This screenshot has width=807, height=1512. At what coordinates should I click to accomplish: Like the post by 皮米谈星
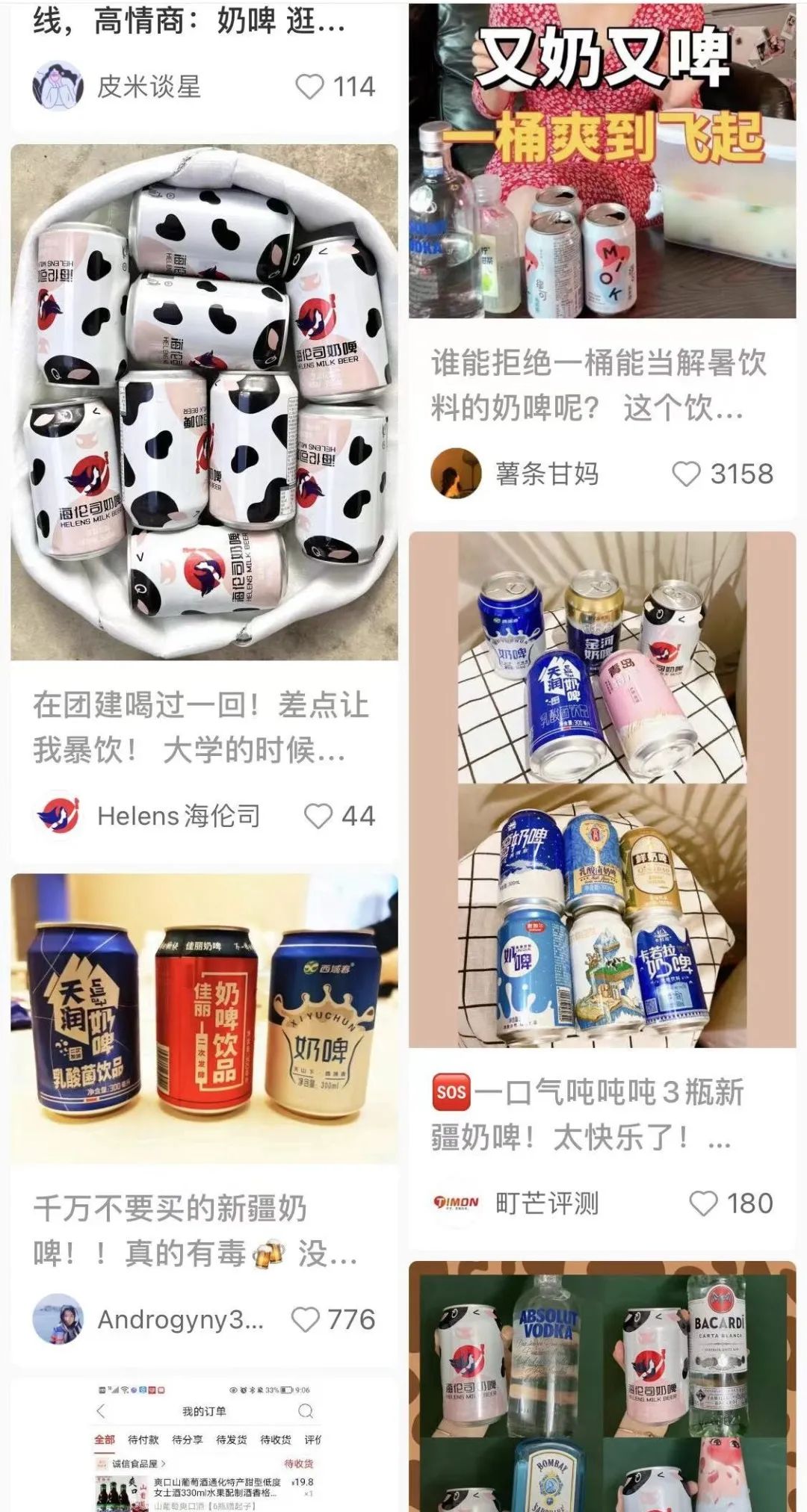coord(310,87)
